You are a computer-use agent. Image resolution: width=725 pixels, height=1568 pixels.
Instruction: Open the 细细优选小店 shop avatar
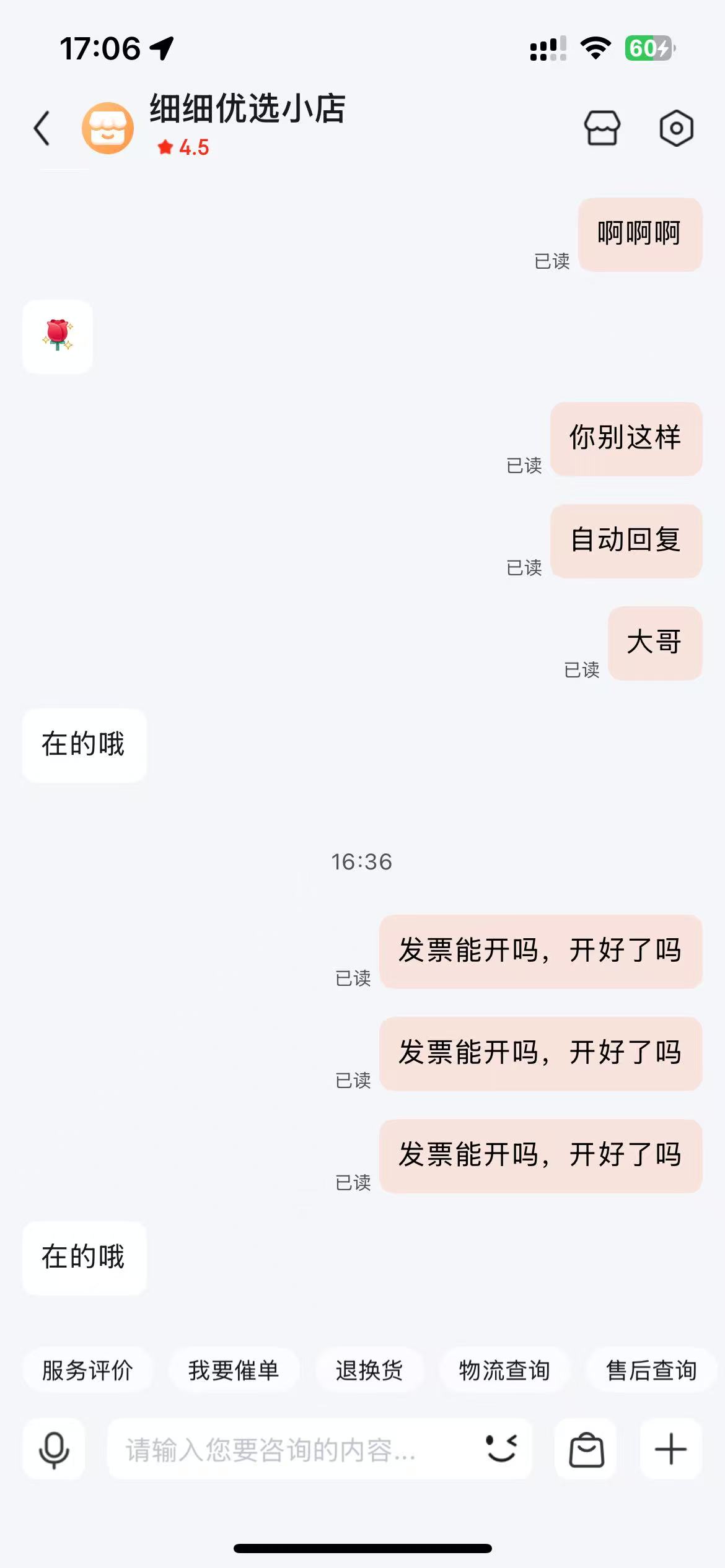[x=108, y=128]
